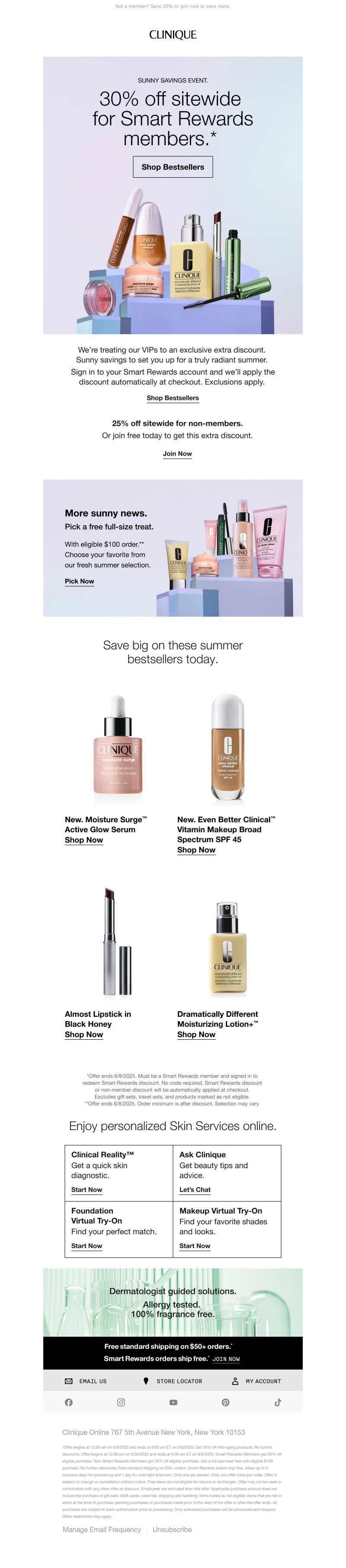Tap JOIN NOW in the shipping banner
The image size is (346, 1568).
[226, 1359]
